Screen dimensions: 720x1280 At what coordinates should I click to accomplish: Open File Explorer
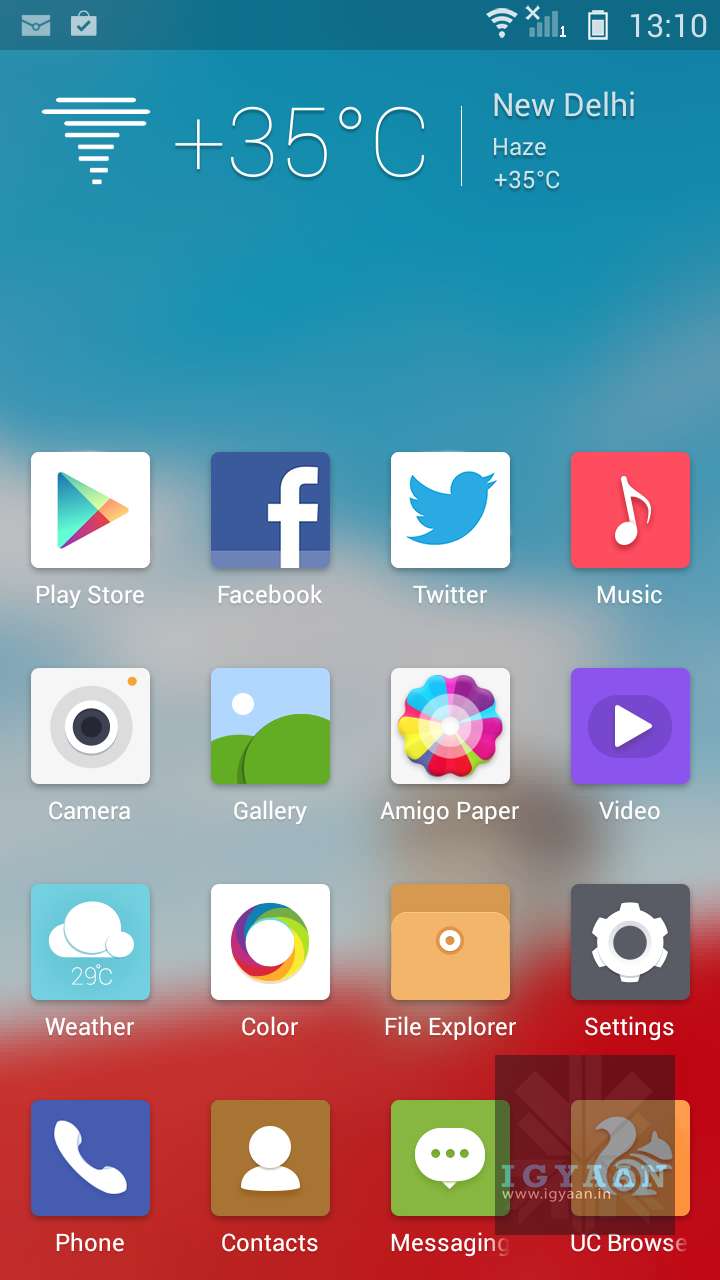[x=450, y=942]
